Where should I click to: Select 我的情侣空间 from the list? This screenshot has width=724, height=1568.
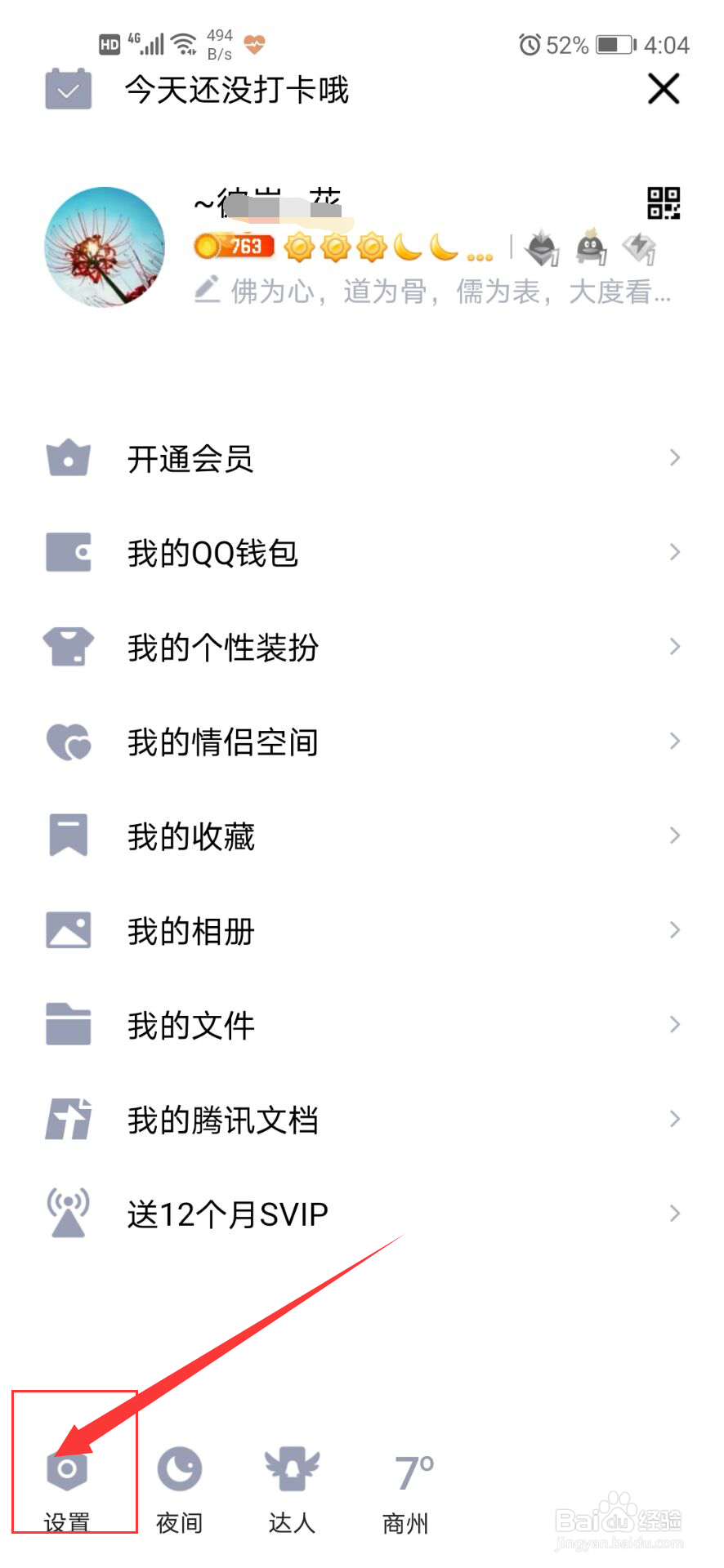221,742
